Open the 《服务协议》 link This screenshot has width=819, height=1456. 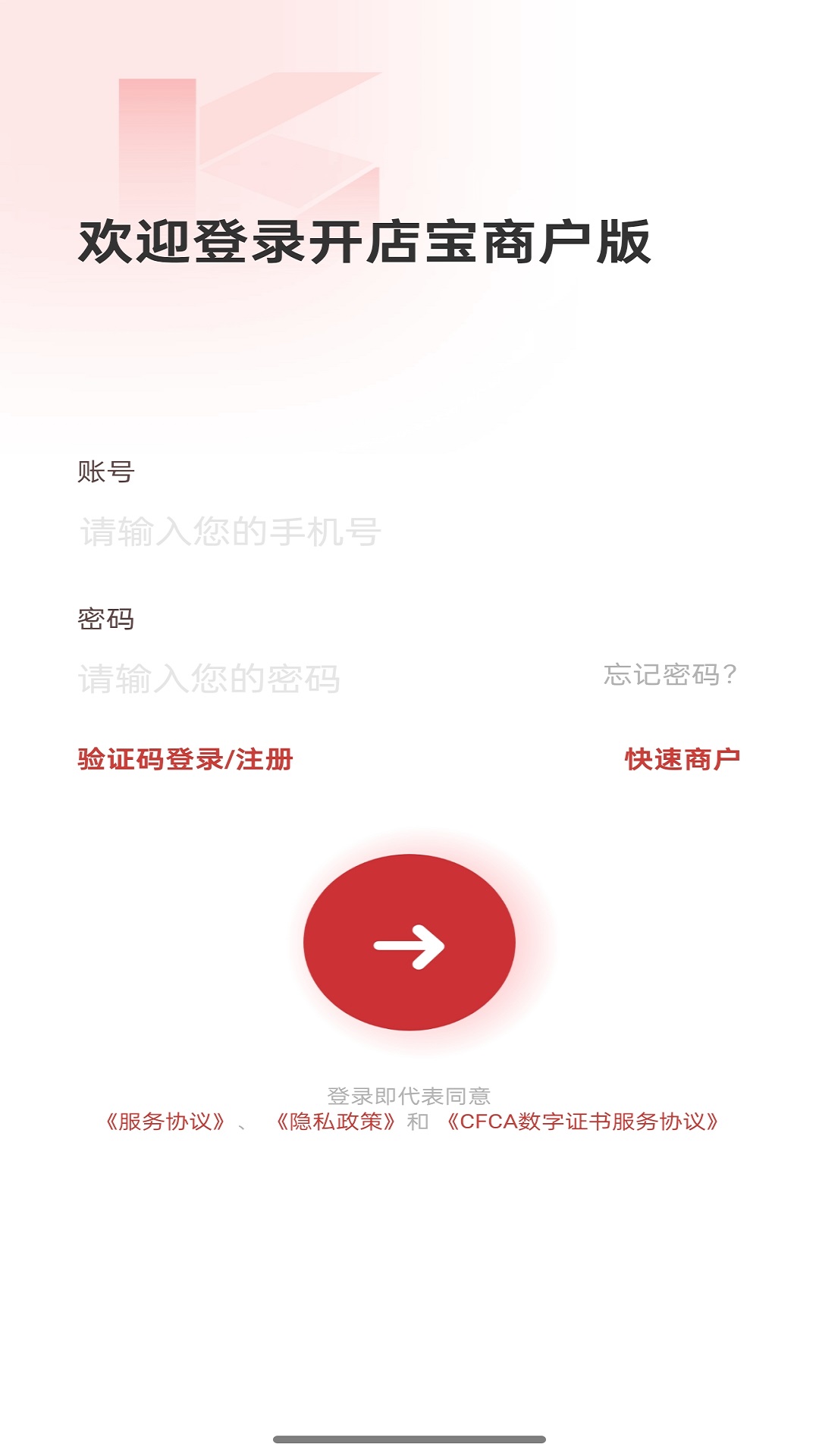[165, 1122]
